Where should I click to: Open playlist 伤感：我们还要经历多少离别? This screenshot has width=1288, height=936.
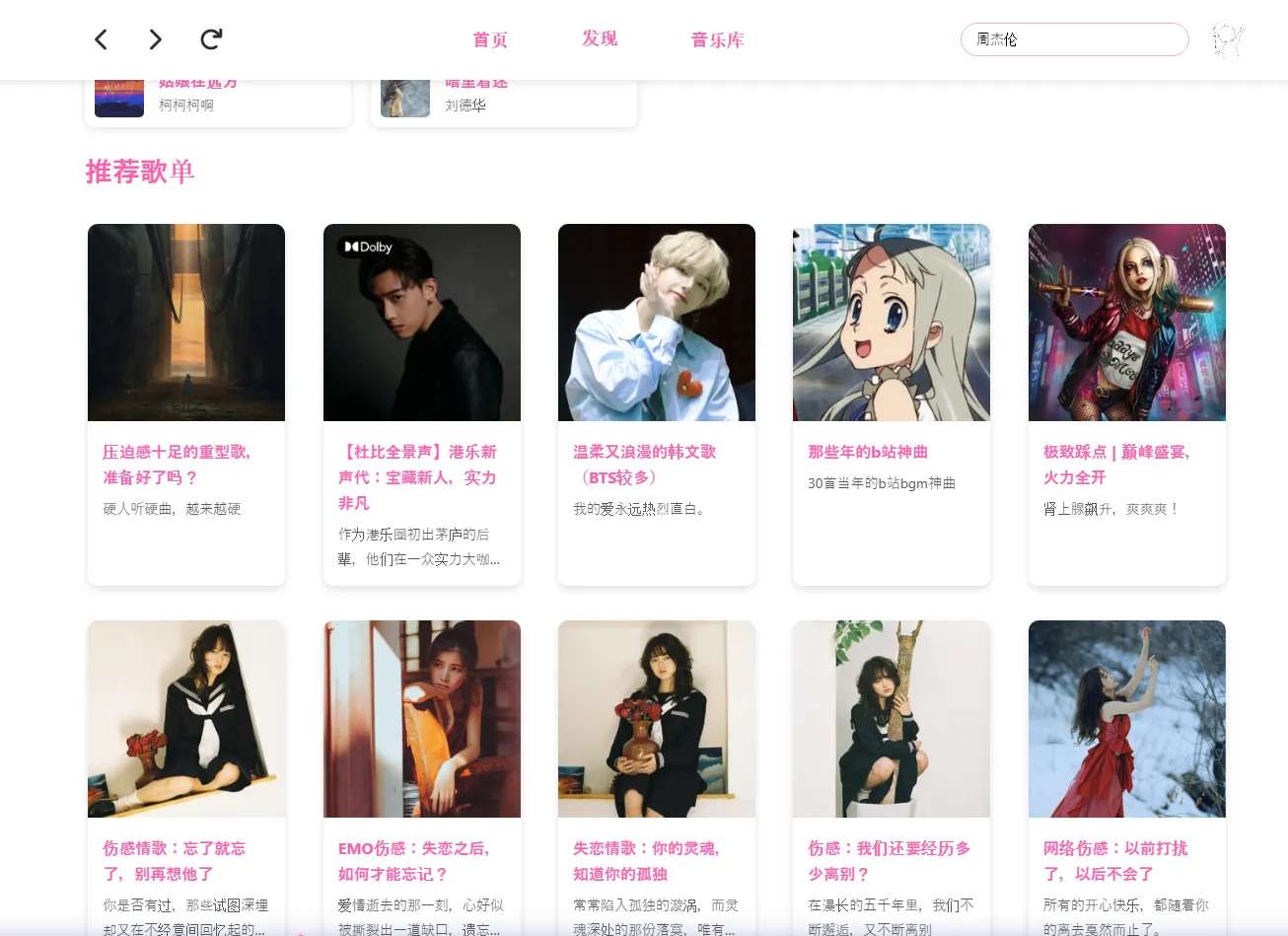(891, 720)
